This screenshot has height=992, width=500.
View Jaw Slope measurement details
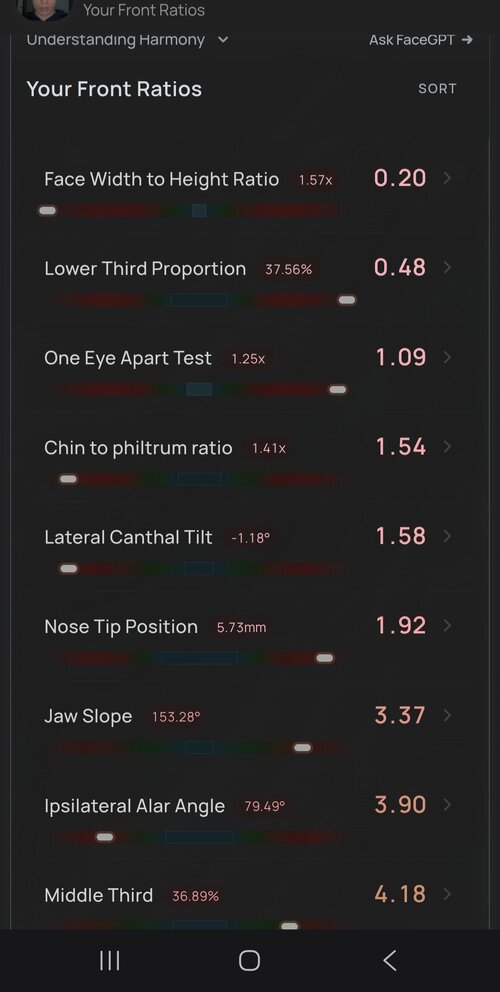coord(250,729)
